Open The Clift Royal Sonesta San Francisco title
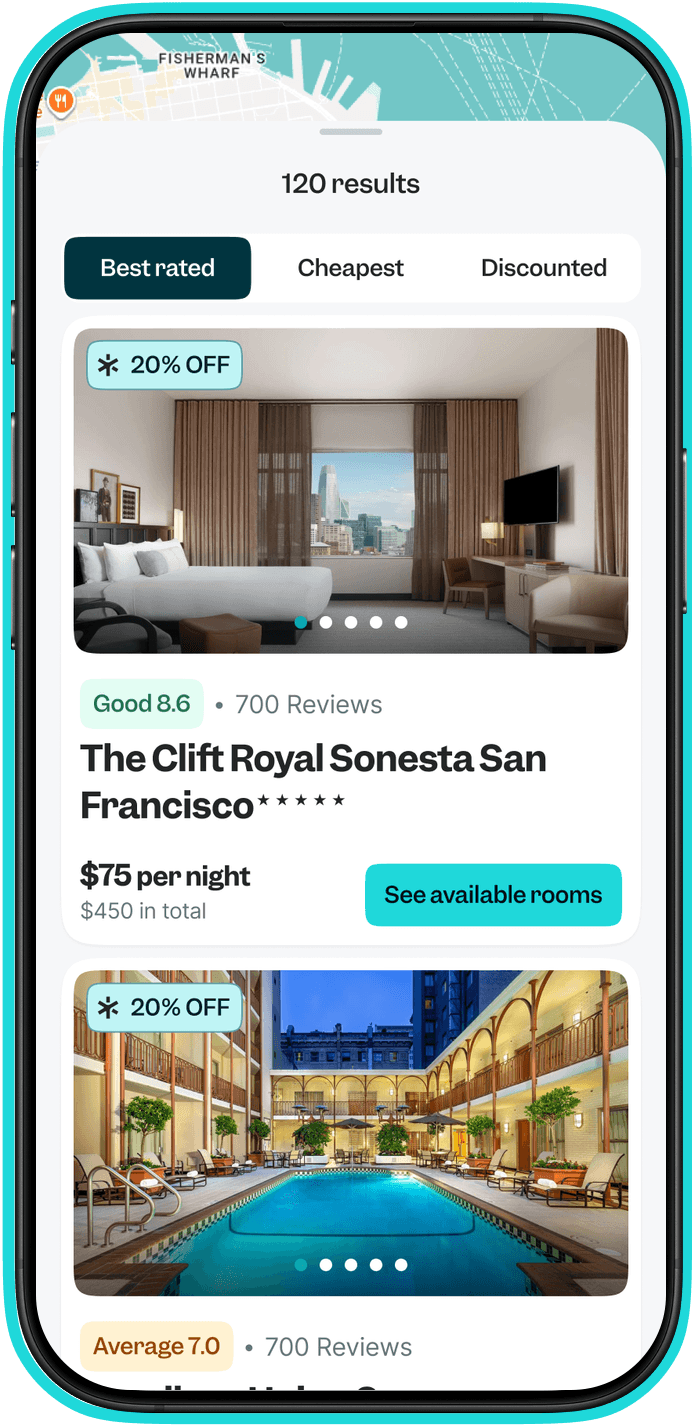The height and width of the screenshot is (1427, 698). (x=313, y=781)
